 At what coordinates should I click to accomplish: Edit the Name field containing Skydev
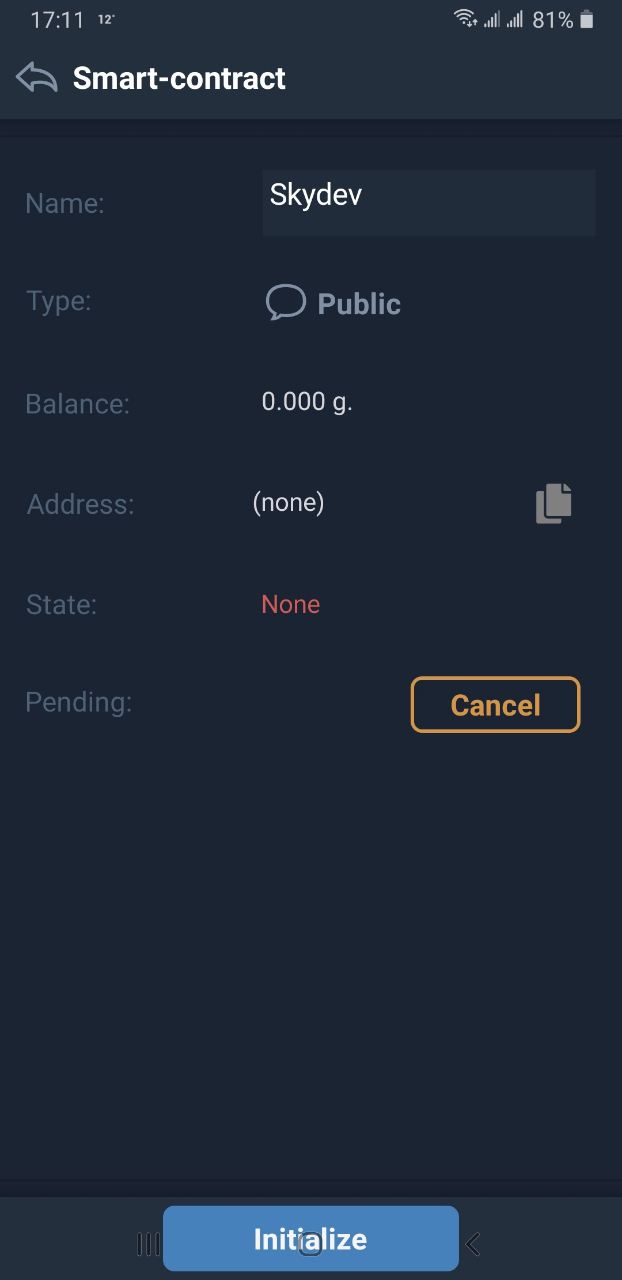coord(428,203)
